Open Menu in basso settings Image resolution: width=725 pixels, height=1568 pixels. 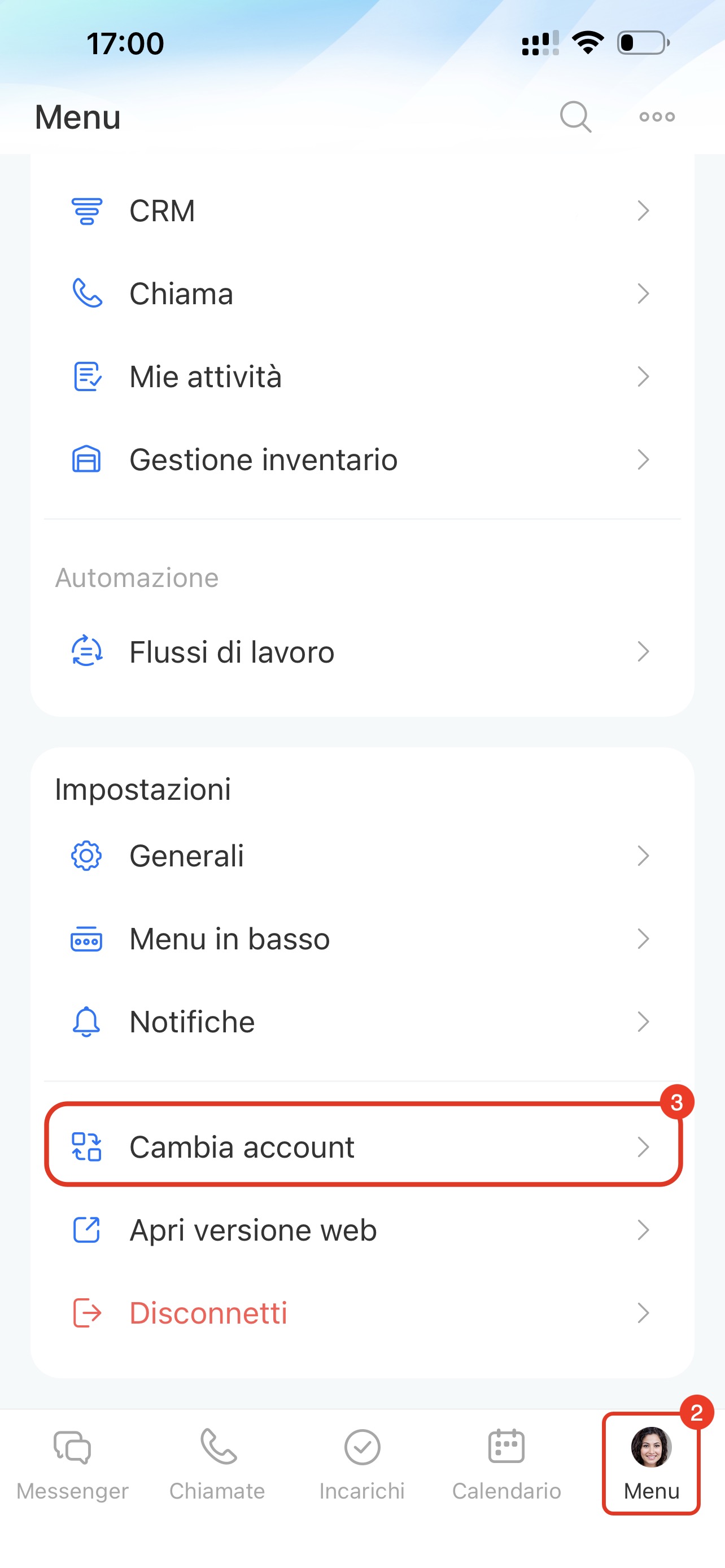(361, 939)
